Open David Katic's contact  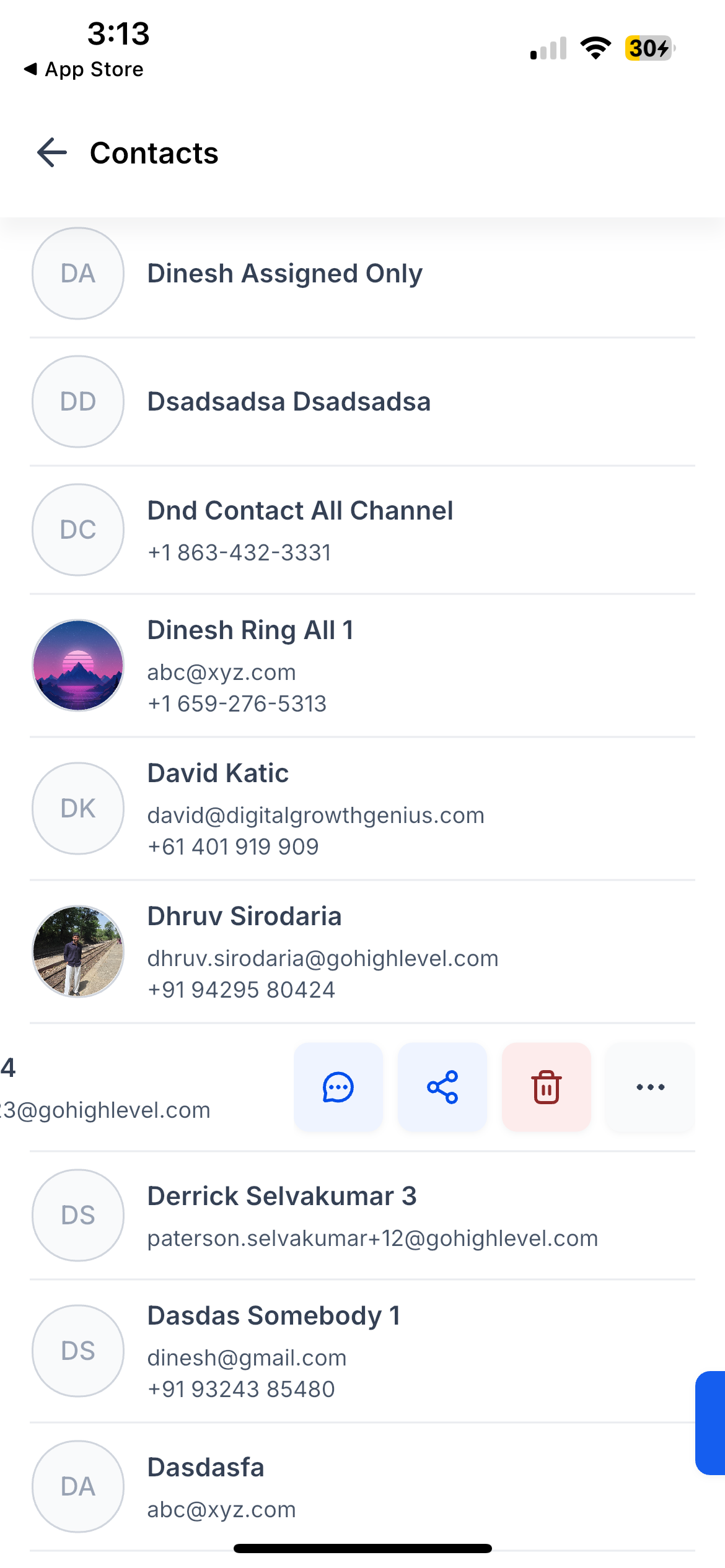(x=362, y=809)
